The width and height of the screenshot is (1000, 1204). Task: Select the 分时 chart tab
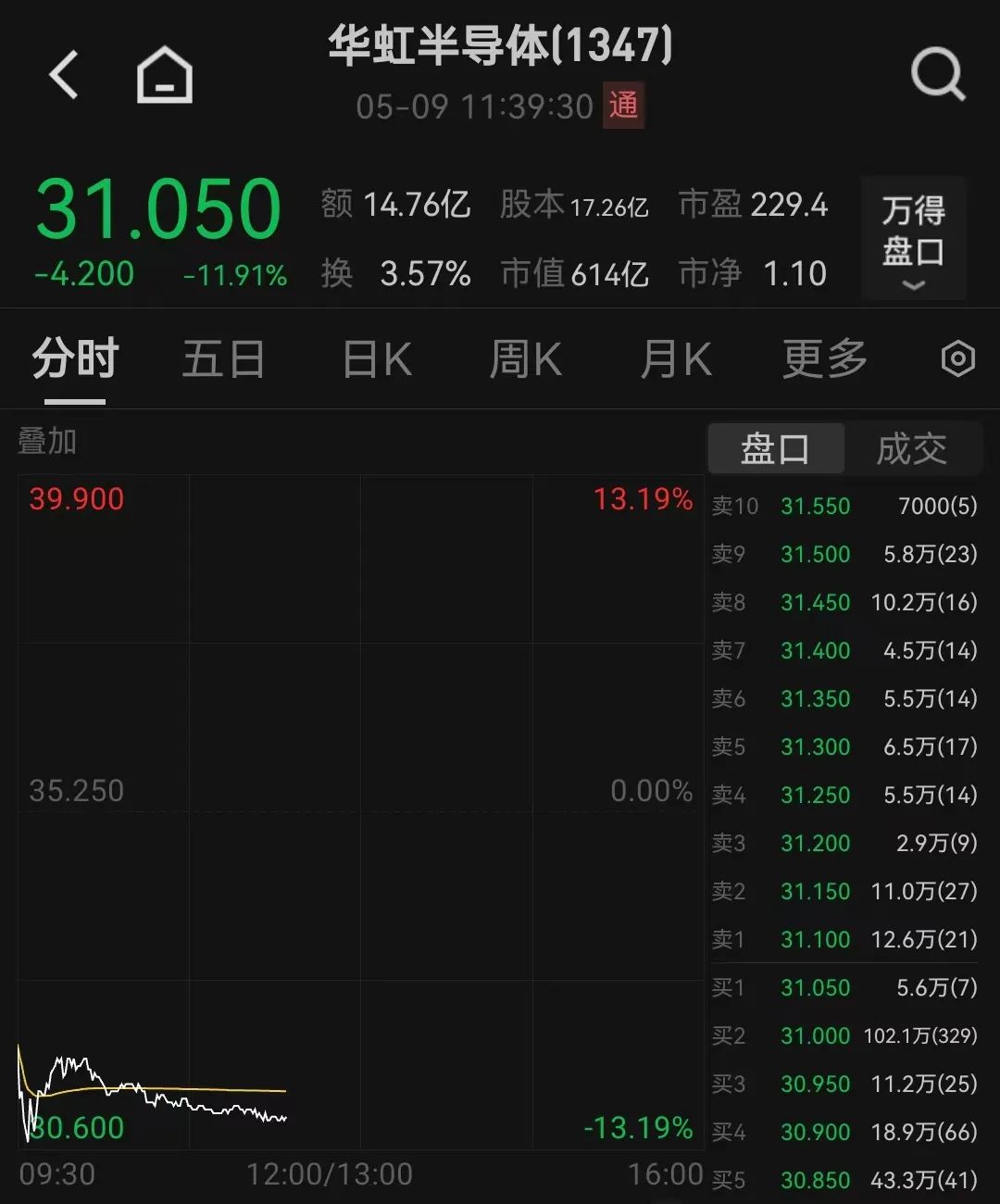[75, 358]
